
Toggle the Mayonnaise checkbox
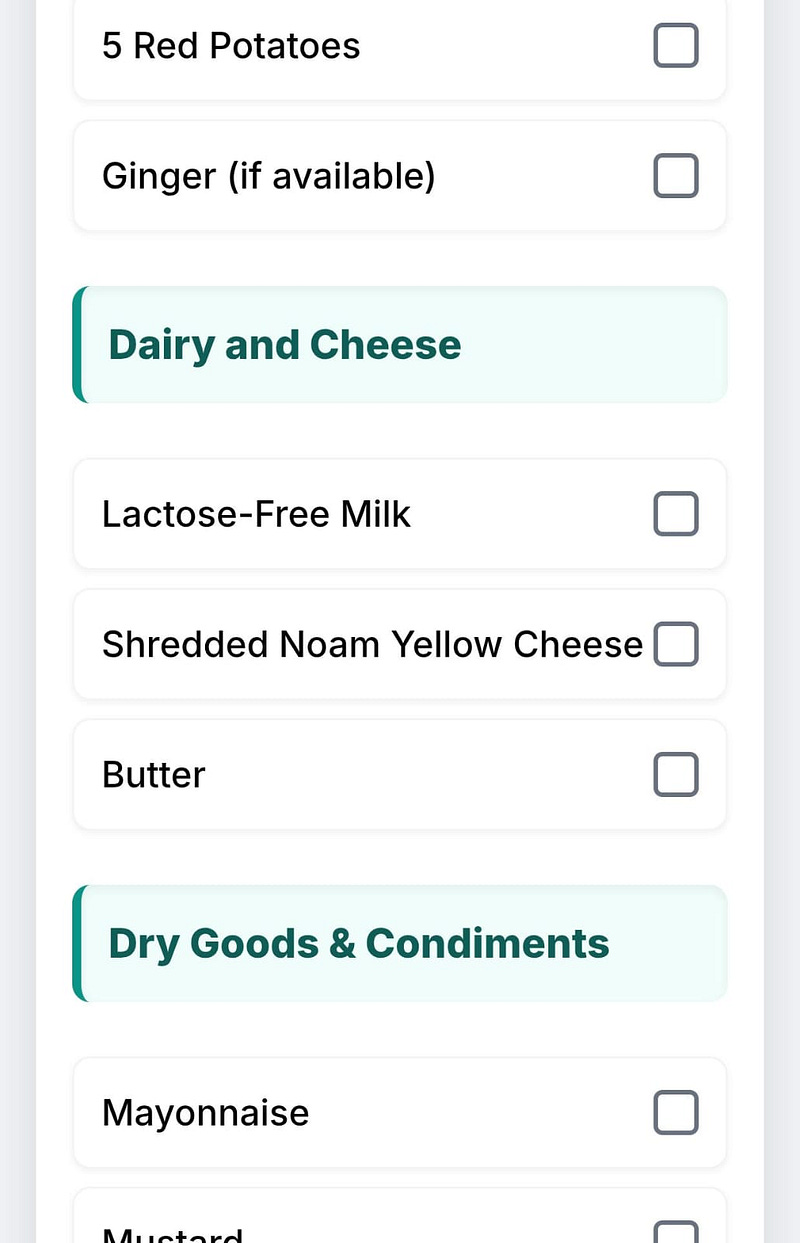676,1112
